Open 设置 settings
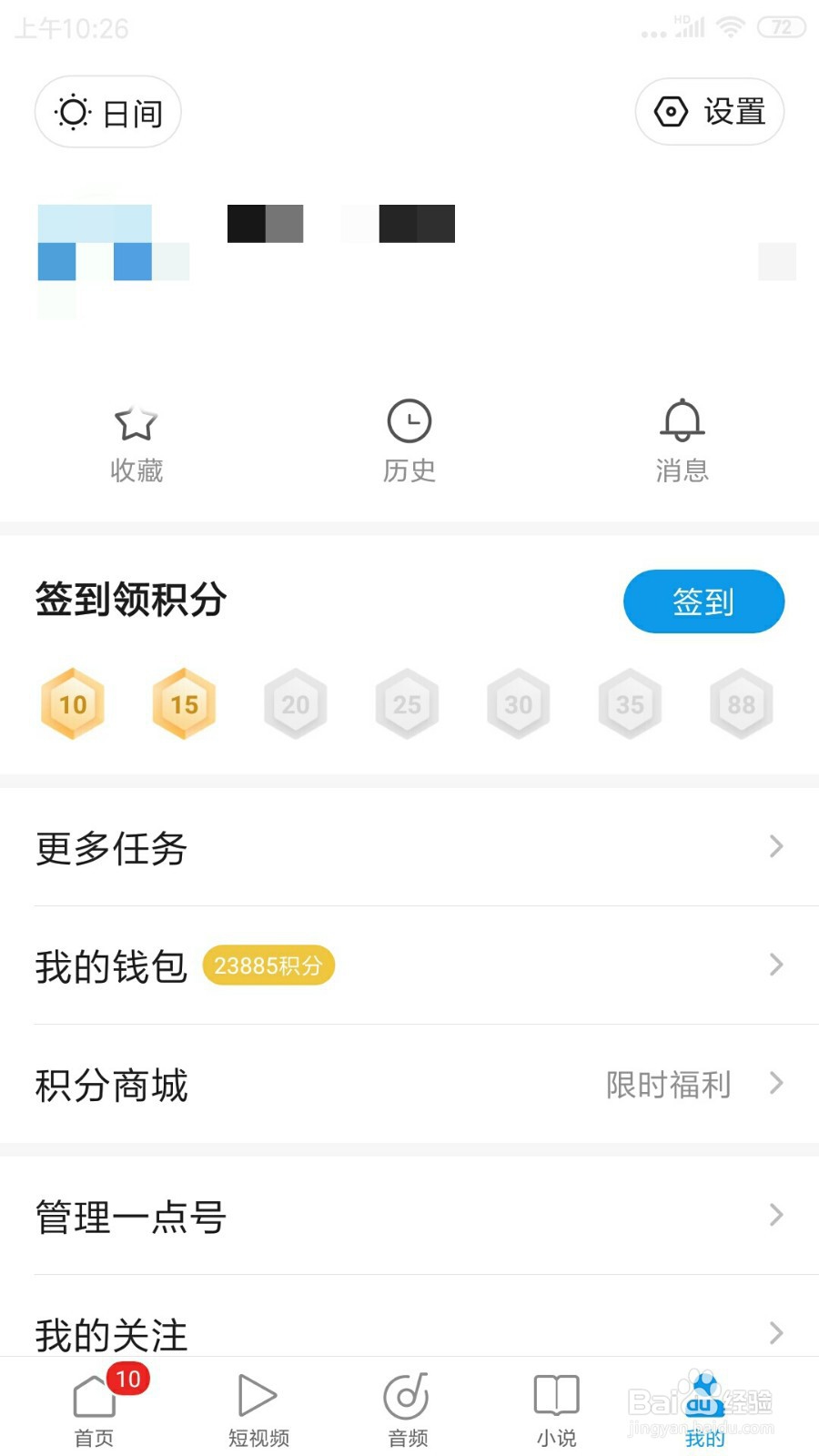Screen dimensions: 819x1456 tap(710, 112)
